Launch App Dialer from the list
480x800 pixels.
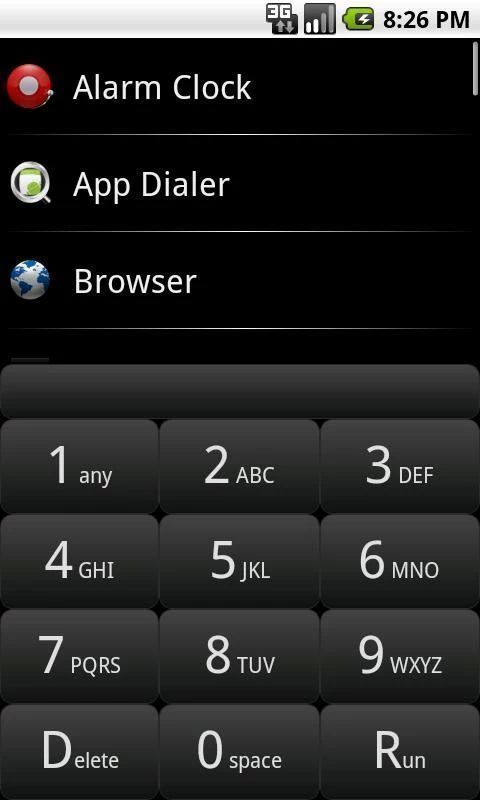238,184
